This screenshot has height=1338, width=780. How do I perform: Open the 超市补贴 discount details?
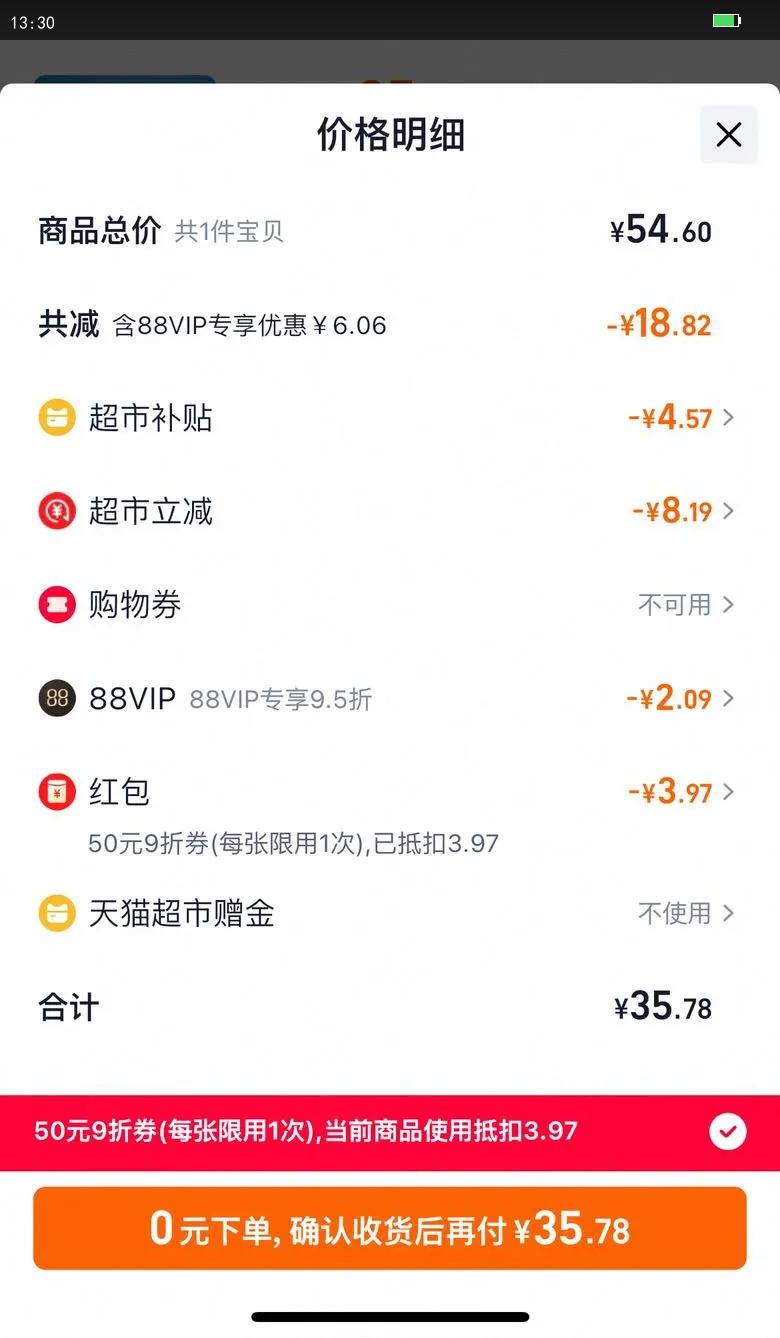[682, 418]
